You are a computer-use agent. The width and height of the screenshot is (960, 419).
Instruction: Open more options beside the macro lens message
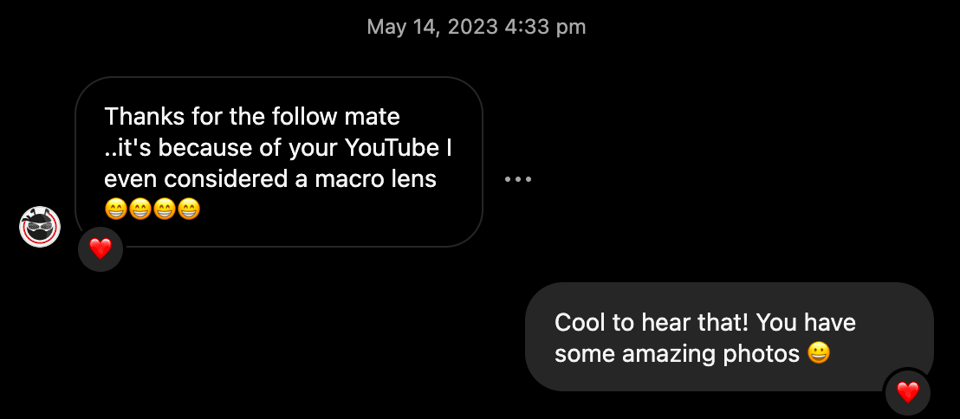click(518, 180)
